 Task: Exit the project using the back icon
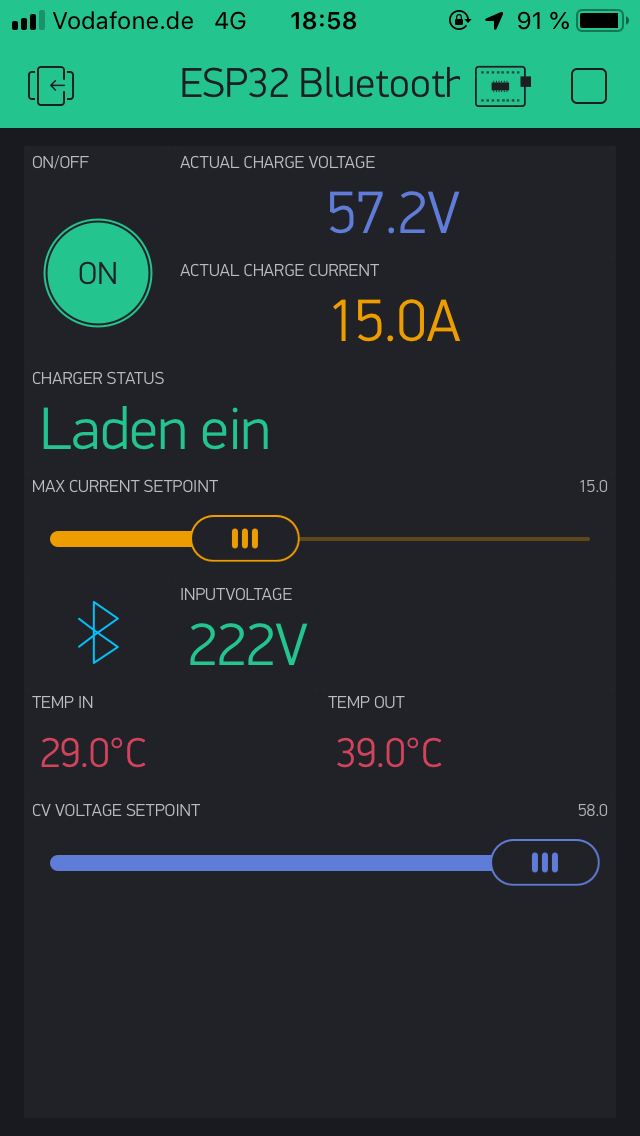click(52, 86)
